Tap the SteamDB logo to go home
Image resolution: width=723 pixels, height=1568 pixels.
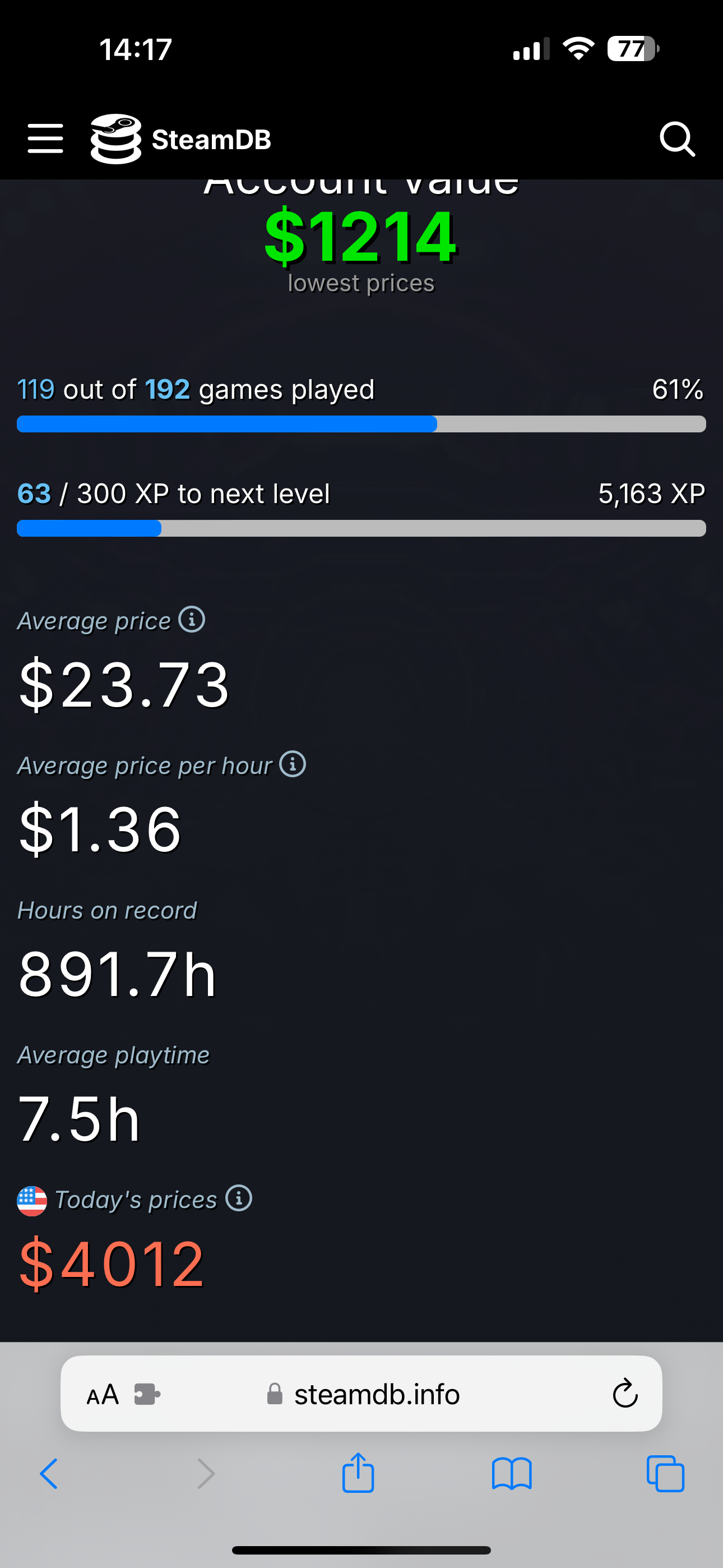coord(180,139)
